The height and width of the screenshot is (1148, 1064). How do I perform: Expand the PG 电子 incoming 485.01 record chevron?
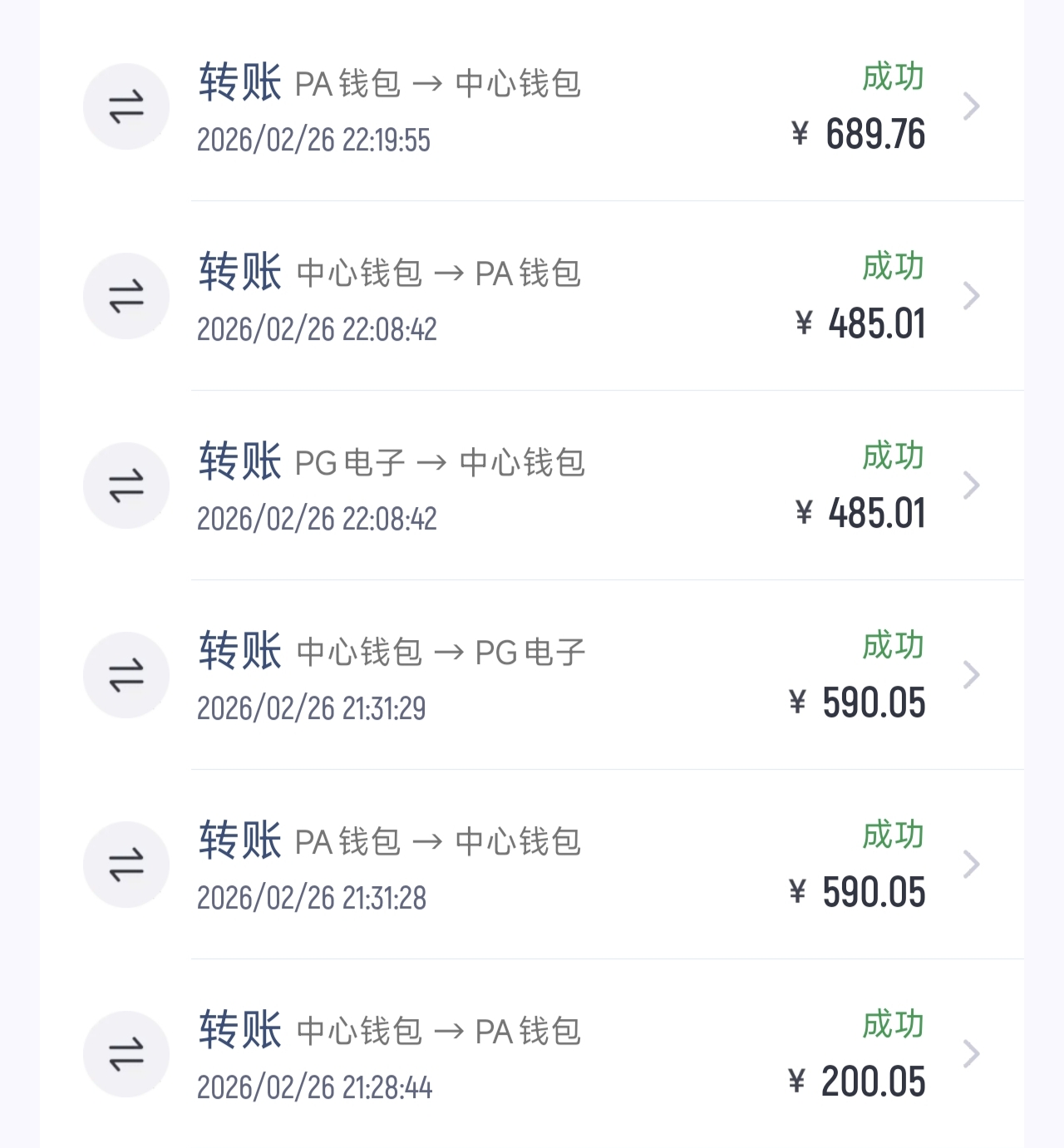[971, 485]
